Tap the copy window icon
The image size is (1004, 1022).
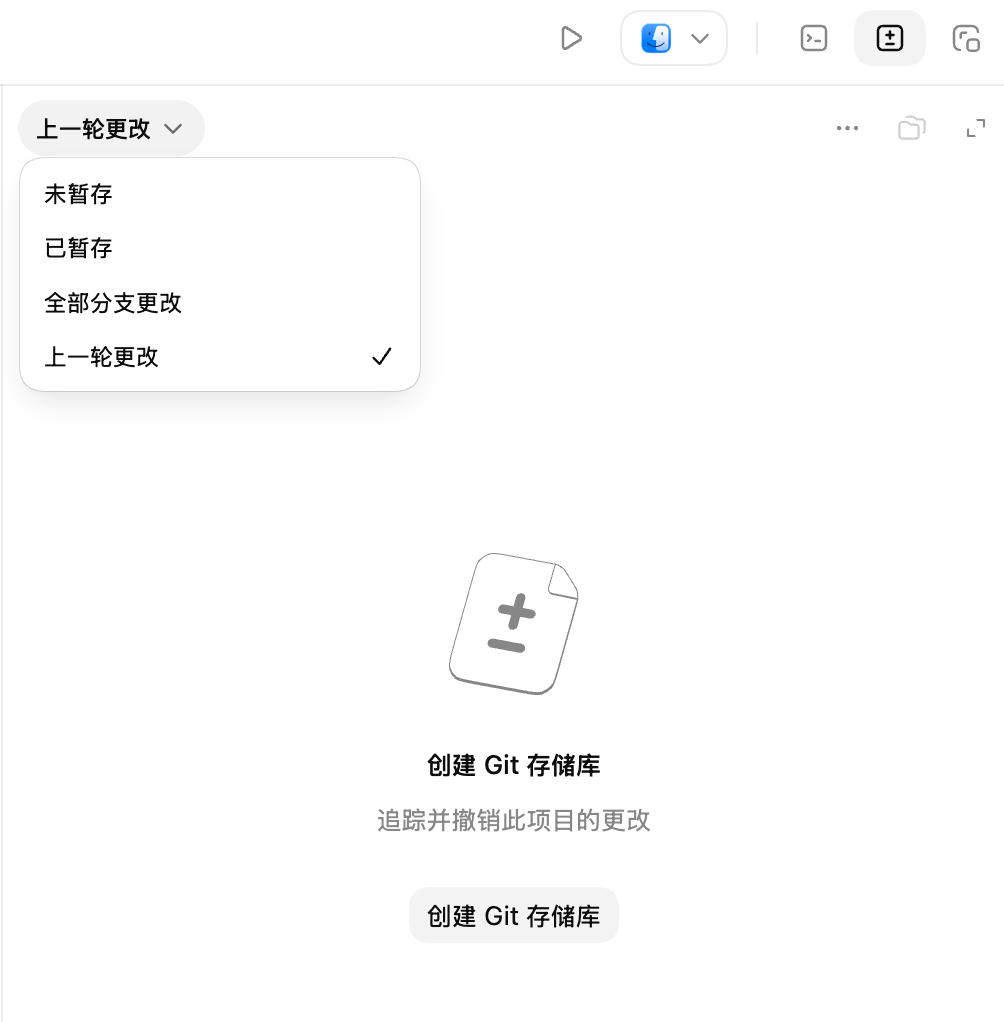pos(966,39)
